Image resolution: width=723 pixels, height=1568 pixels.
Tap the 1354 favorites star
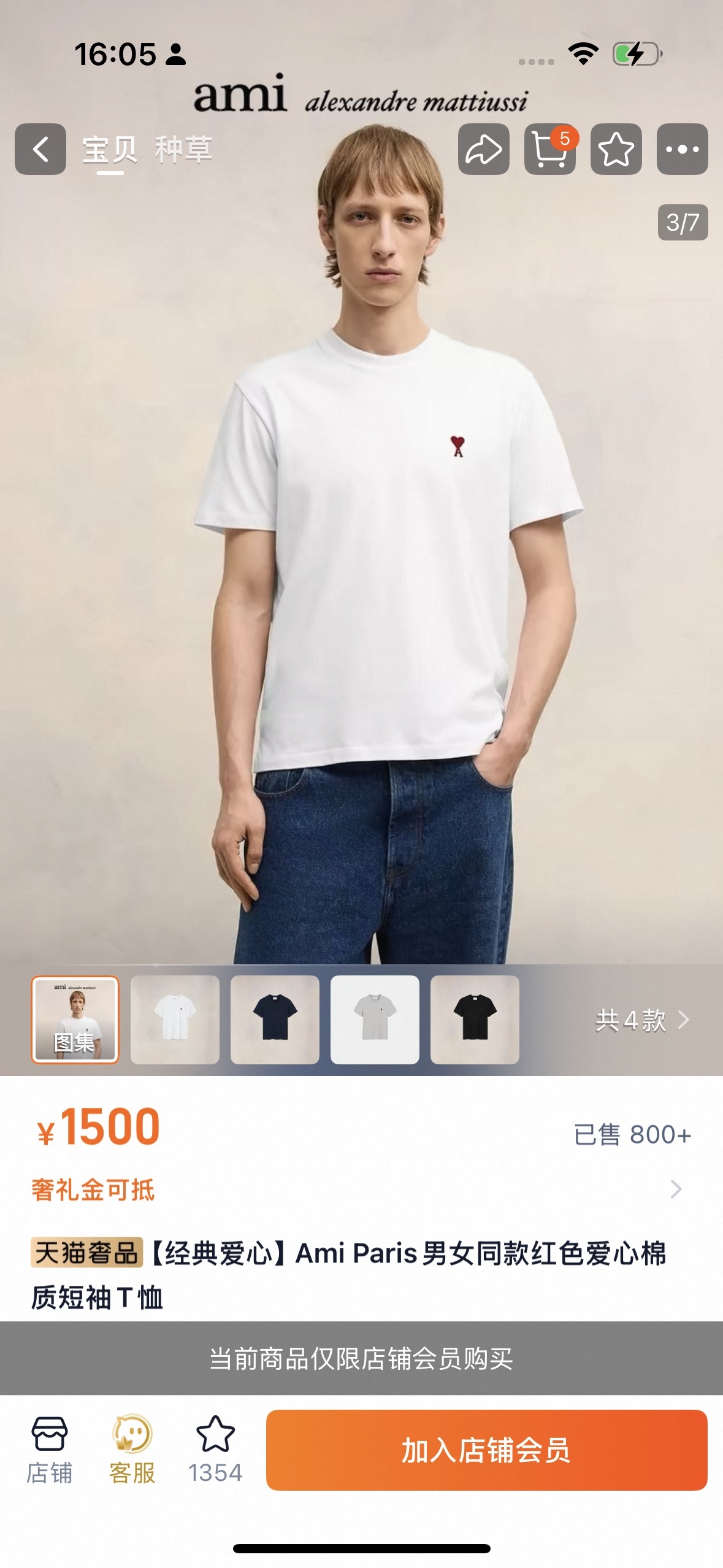(x=215, y=1450)
